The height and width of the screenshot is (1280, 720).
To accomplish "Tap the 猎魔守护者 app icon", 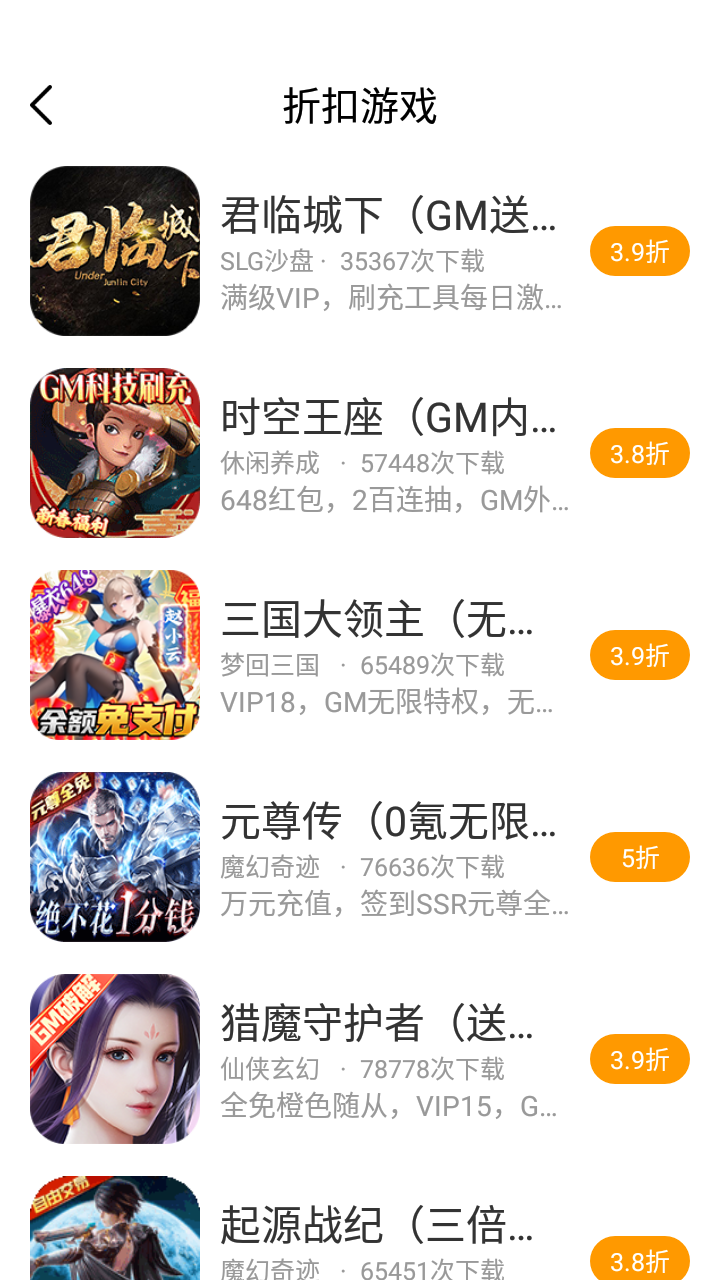I will point(114,1060).
